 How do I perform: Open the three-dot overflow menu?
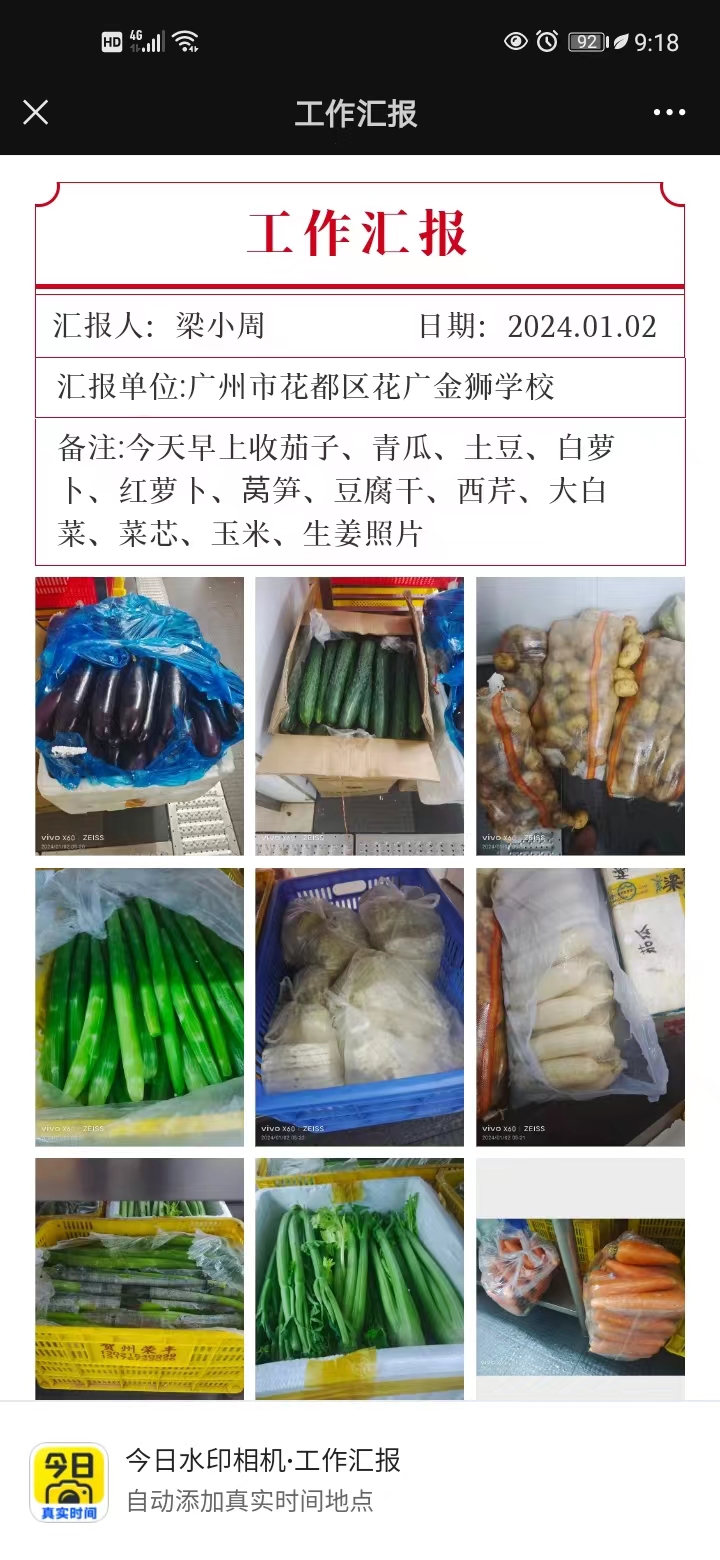669,112
